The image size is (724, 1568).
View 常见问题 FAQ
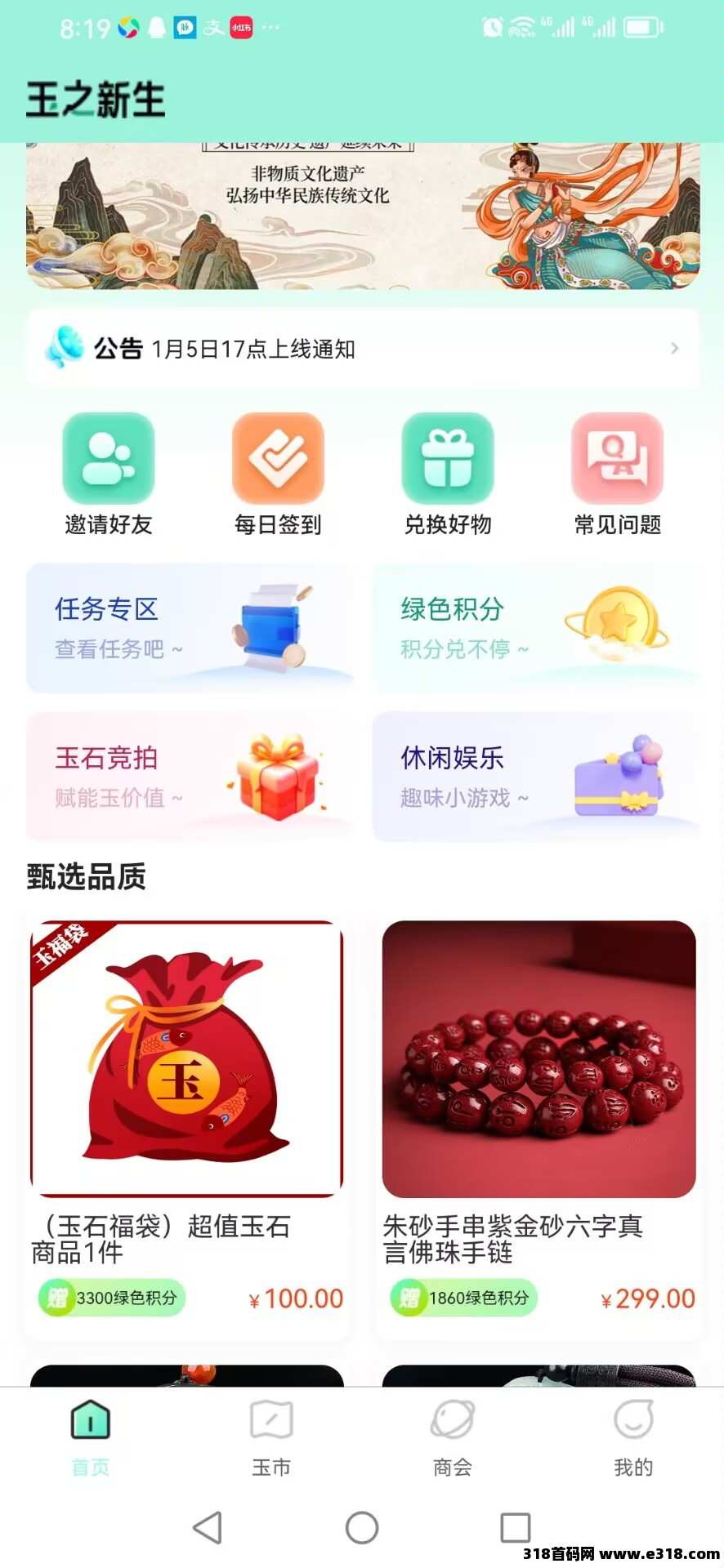pos(617,474)
